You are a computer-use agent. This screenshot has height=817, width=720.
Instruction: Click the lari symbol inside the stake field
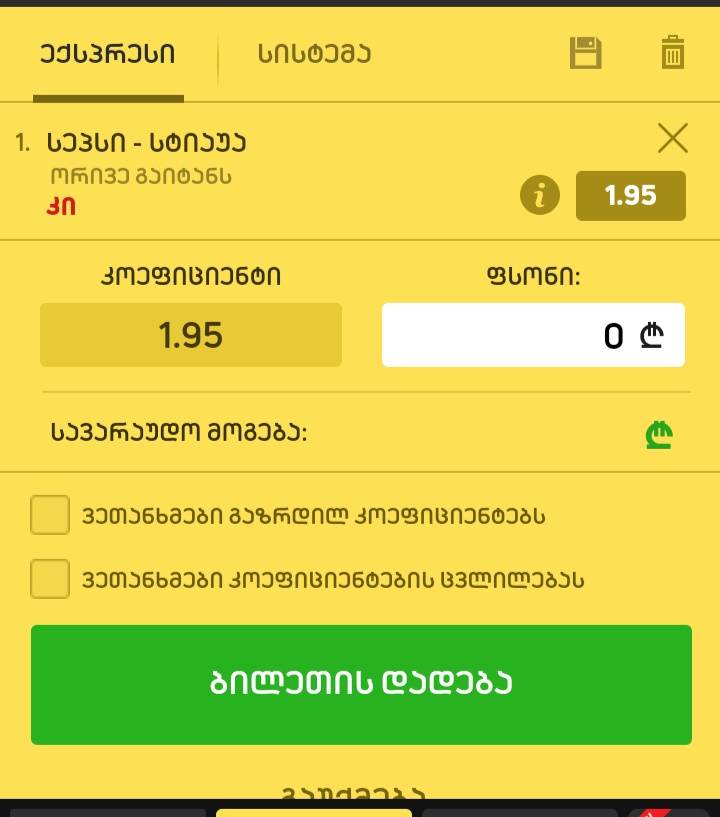[x=651, y=335]
